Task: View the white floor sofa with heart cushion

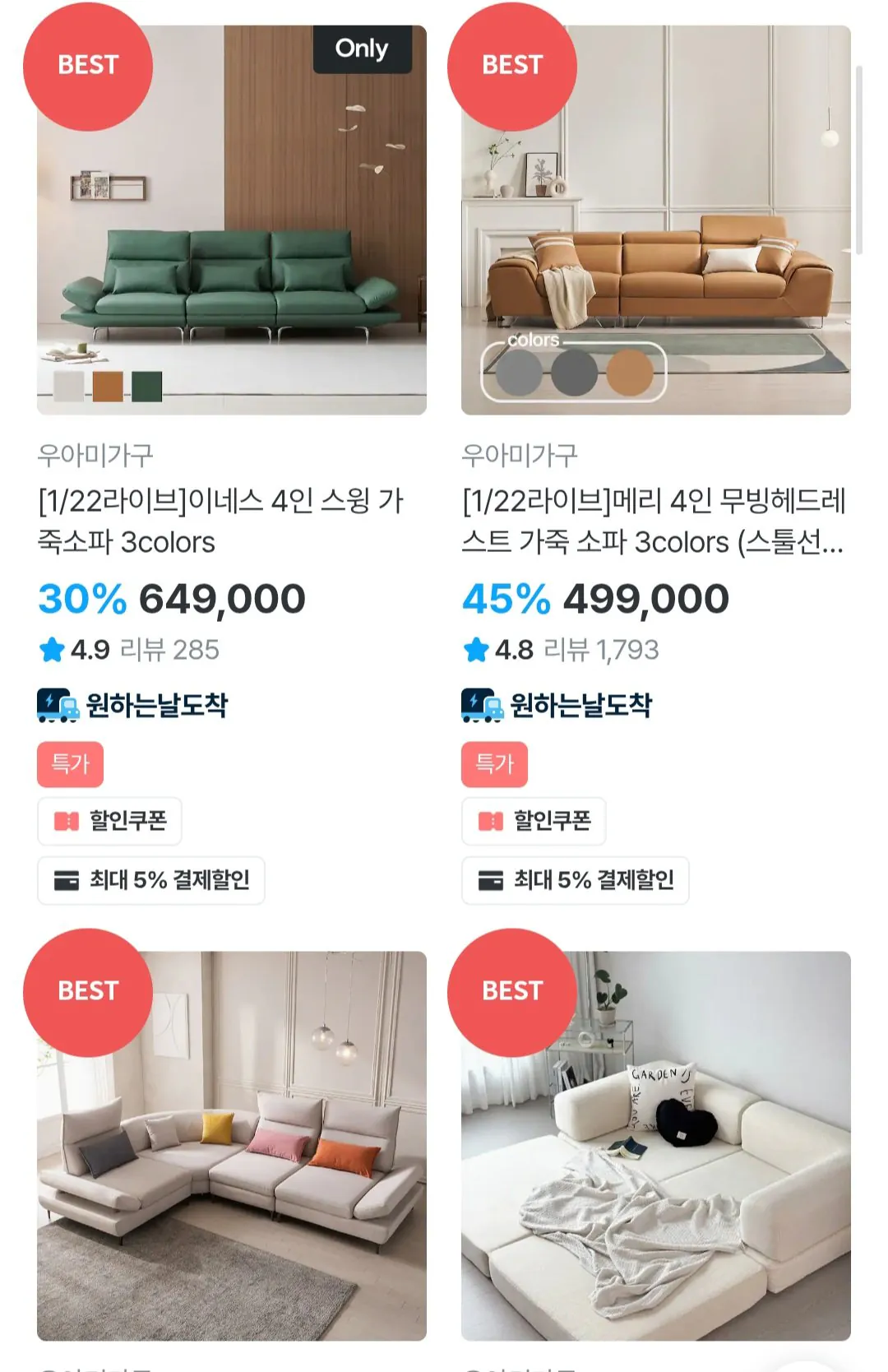Action: (655, 1145)
